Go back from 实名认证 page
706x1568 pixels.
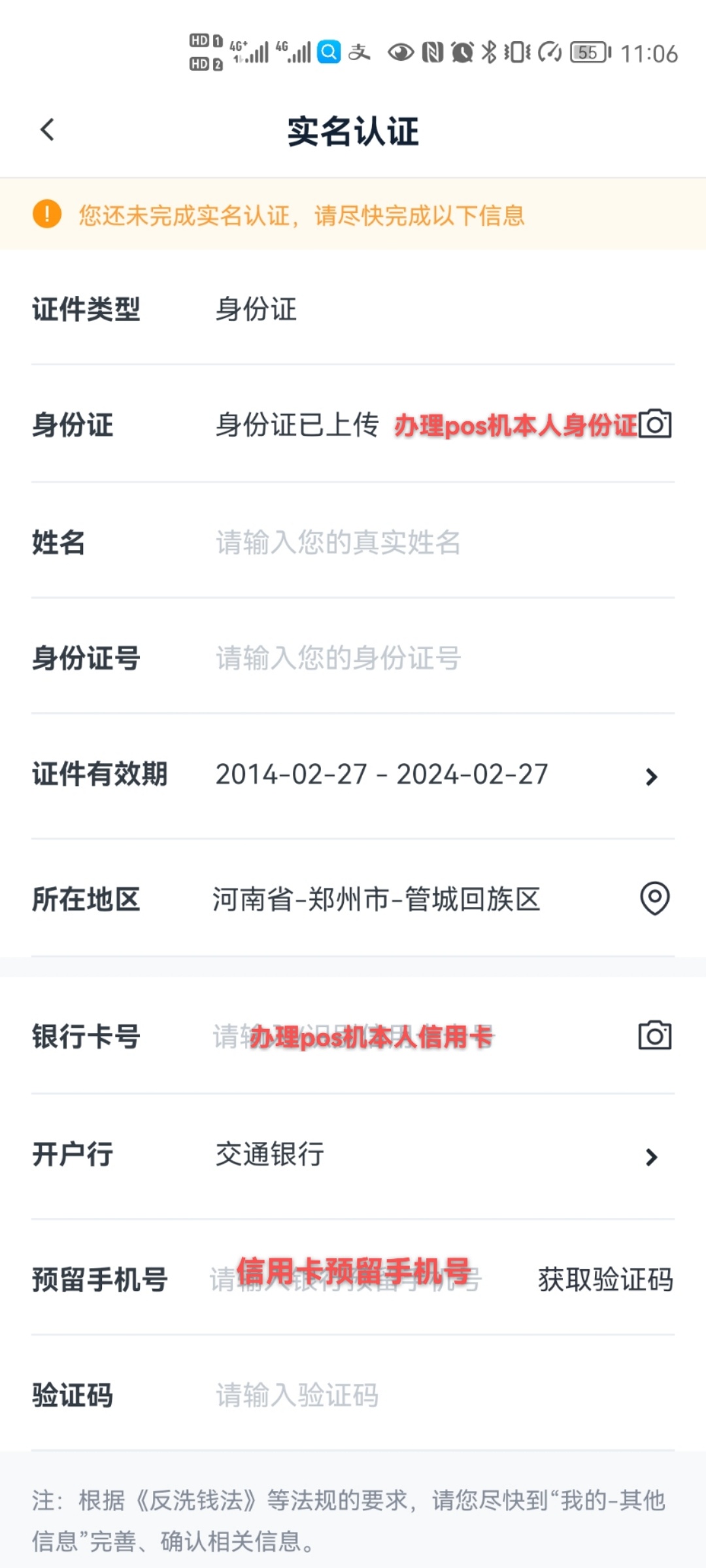tap(47, 130)
